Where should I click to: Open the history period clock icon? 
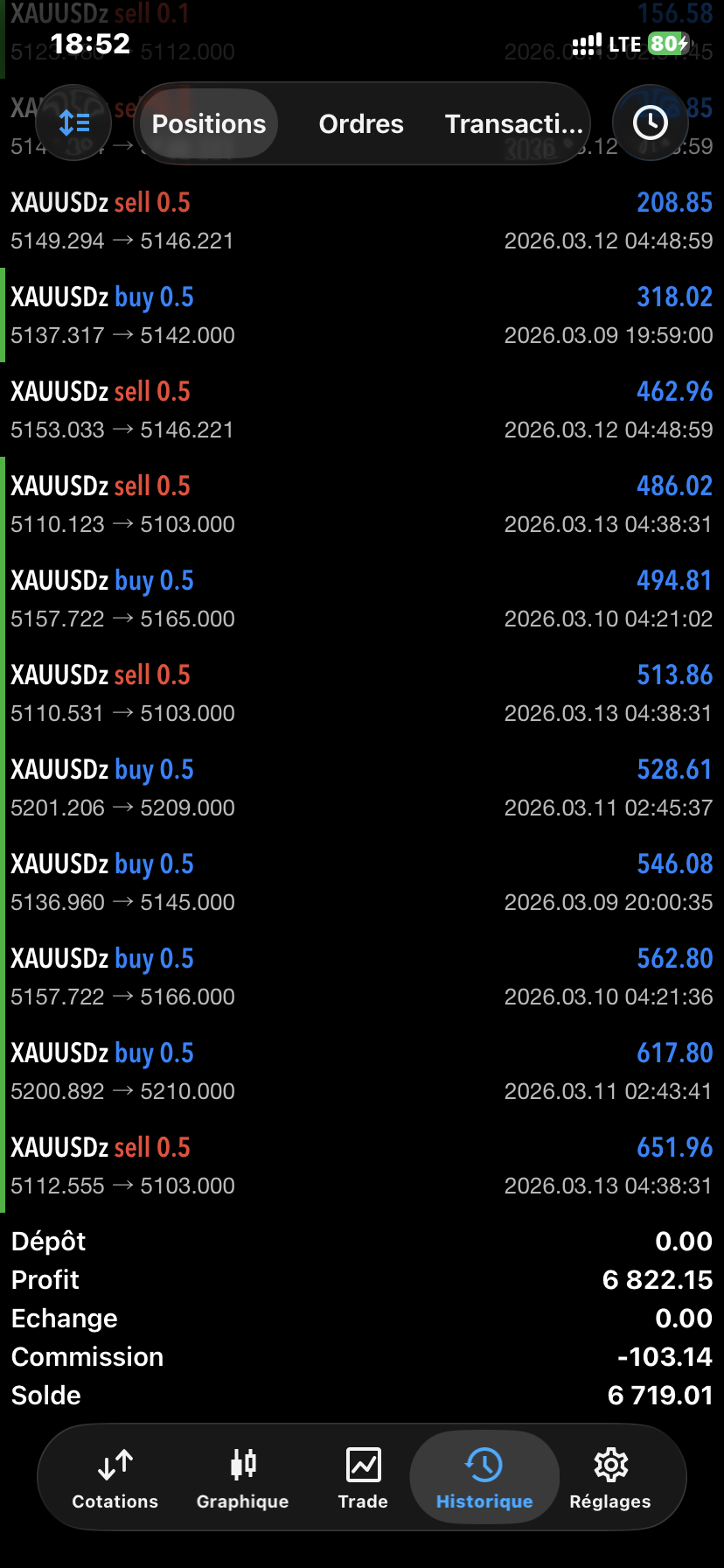651,123
